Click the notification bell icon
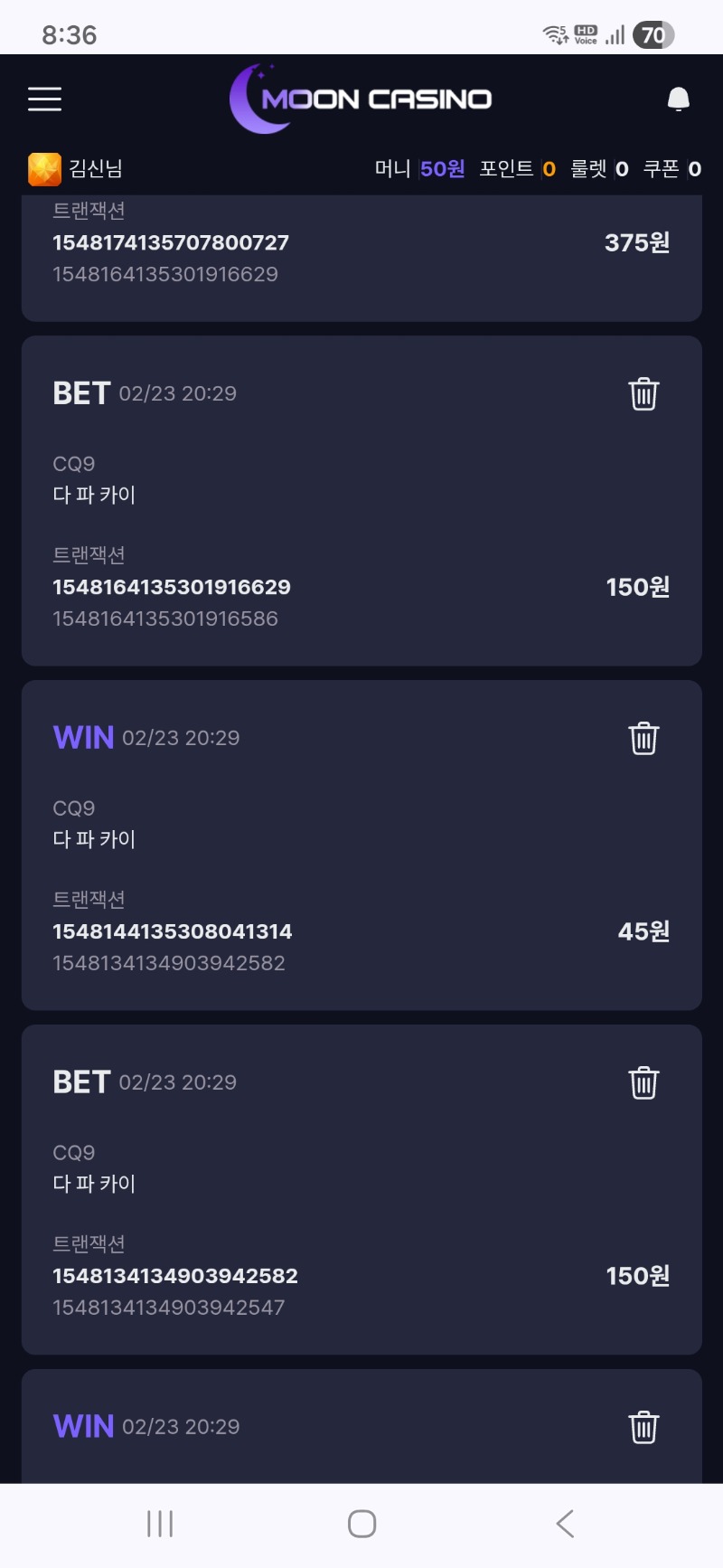The width and height of the screenshot is (723, 1568). [679, 98]
